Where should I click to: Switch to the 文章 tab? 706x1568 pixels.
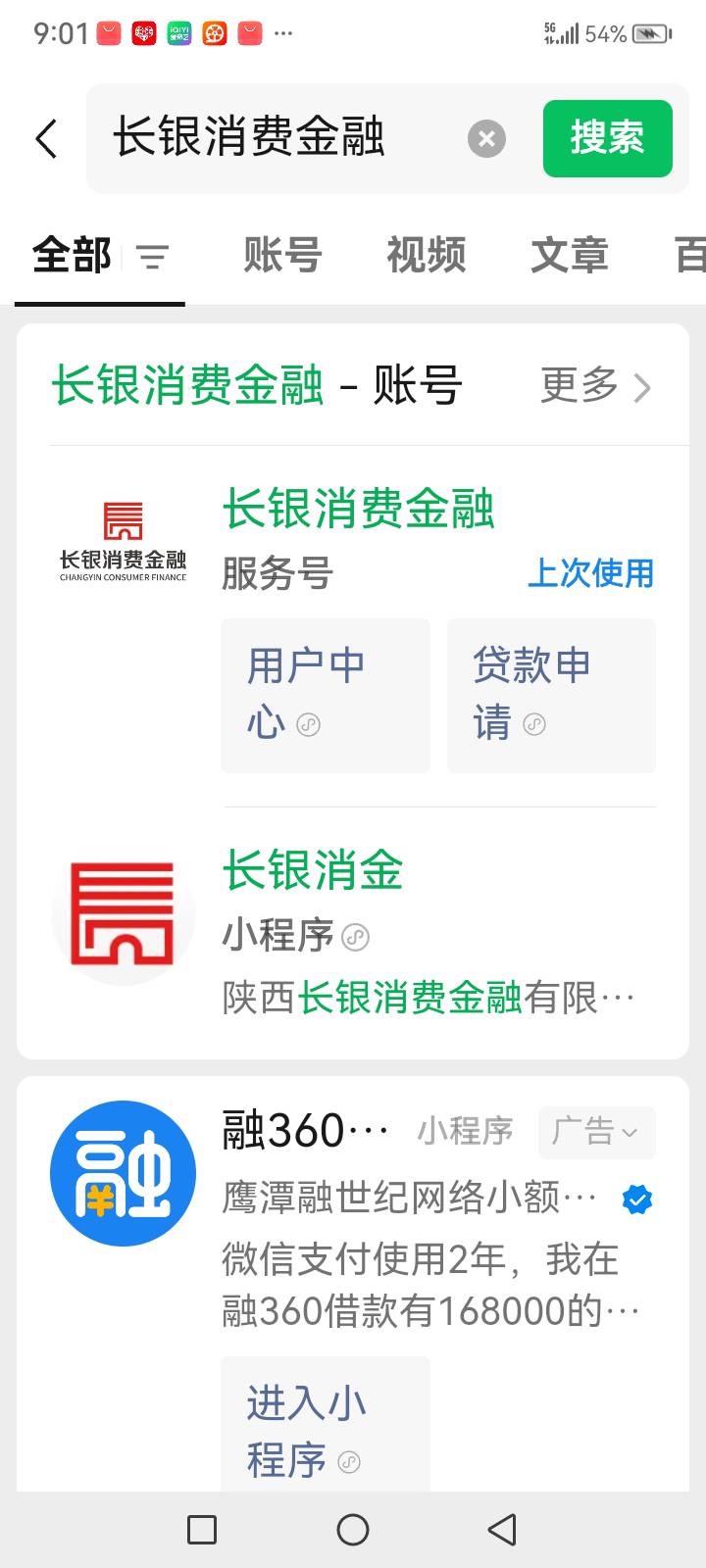(570, 256)
